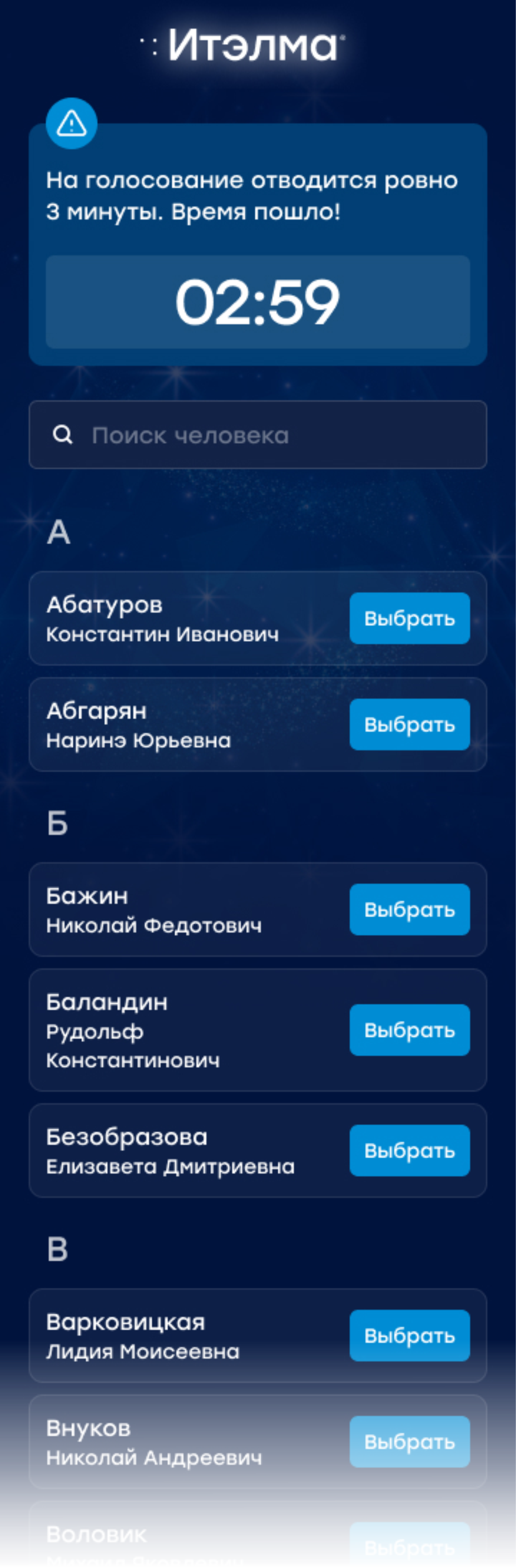Image resolution: width=516 pixels, height=1568 pixels.
Task: Pick Баландин Рудольф Константинович with Выбрать
Action: 409,1030
